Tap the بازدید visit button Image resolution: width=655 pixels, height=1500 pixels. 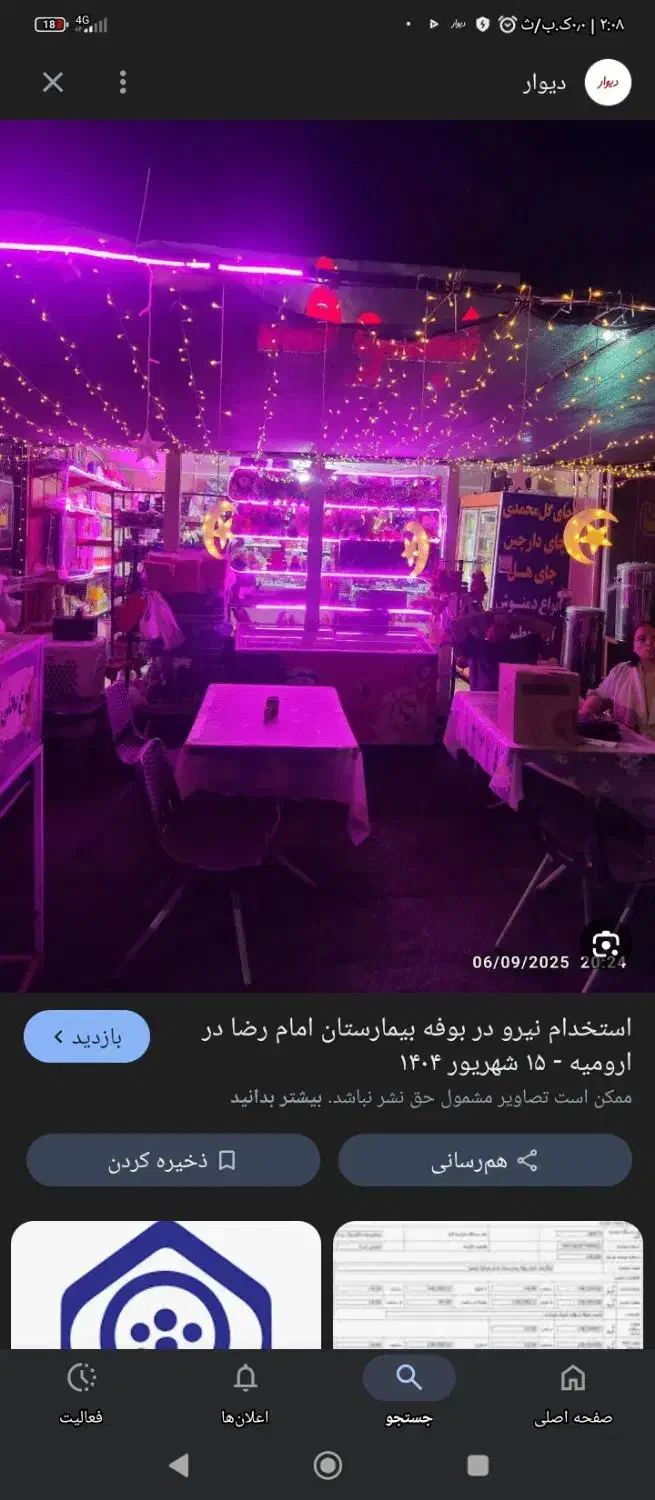[87, 1036]
